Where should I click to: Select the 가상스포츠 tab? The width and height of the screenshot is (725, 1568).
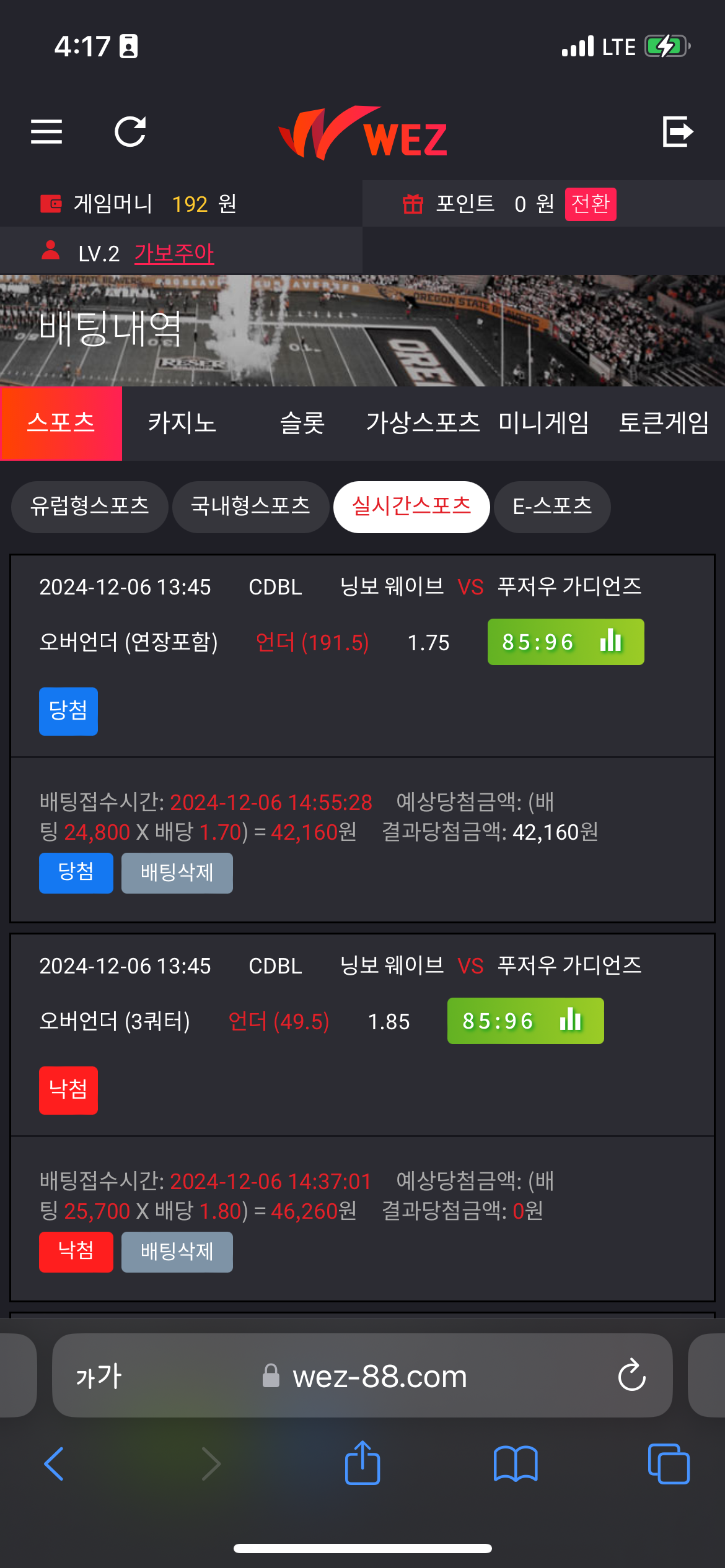tap(423, 423)
